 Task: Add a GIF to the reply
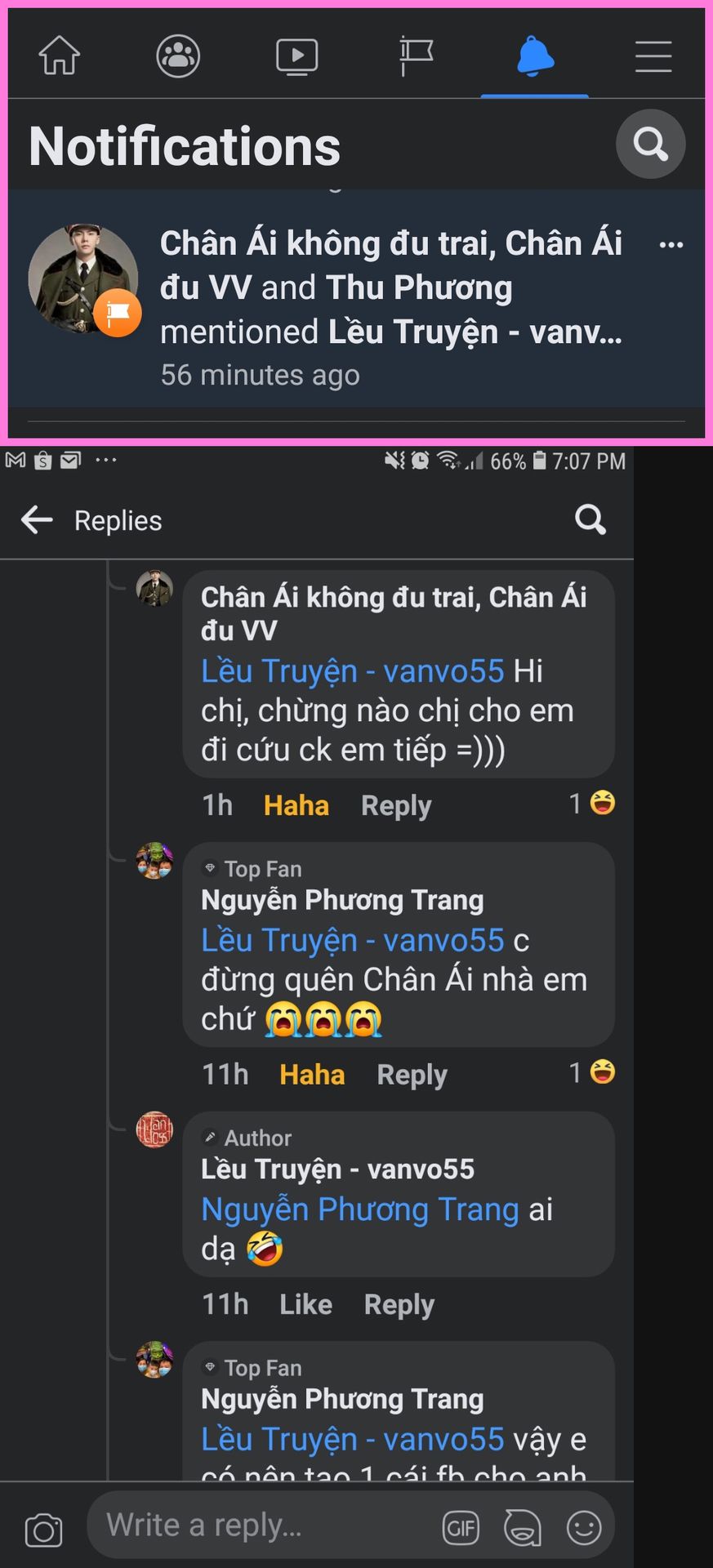461,1527
